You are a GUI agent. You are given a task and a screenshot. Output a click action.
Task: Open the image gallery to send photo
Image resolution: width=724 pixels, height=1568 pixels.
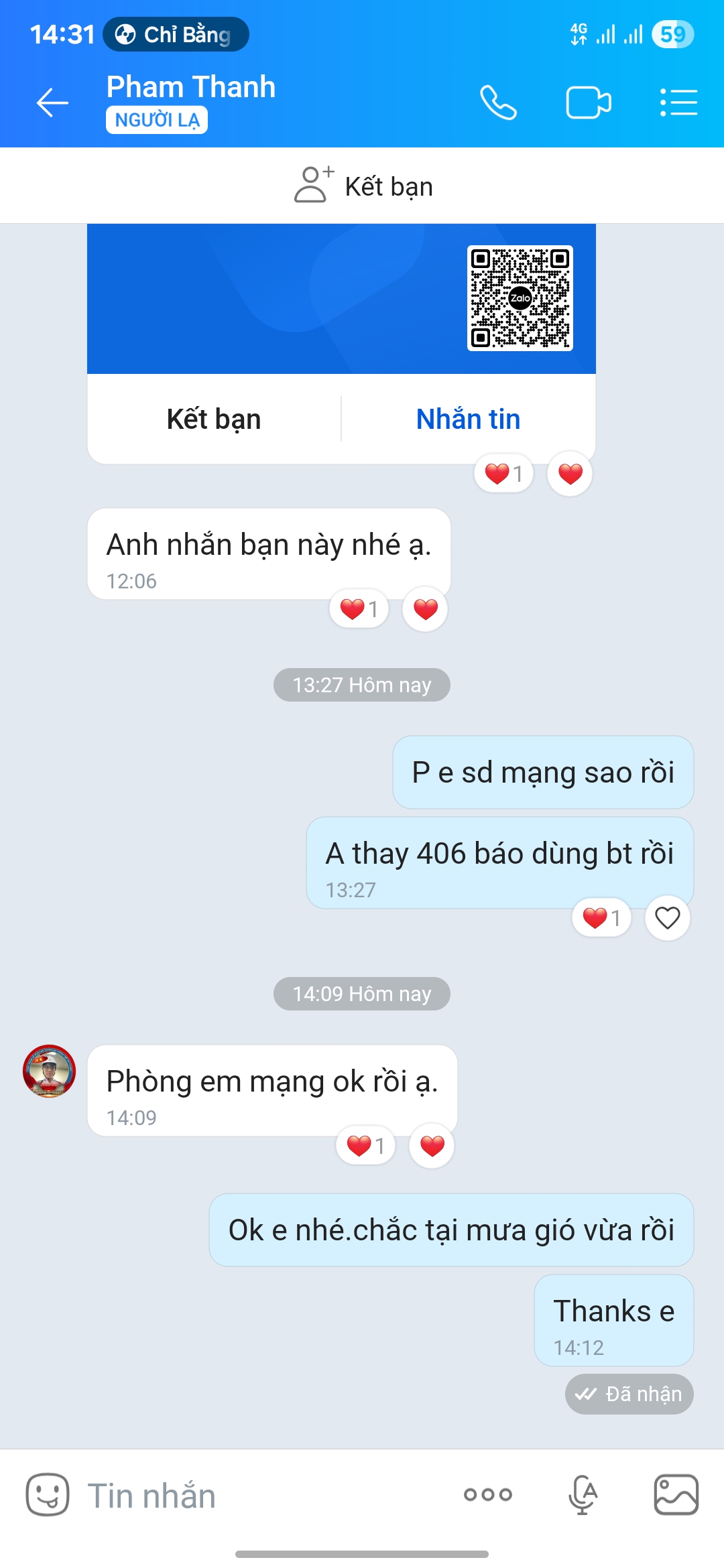tap(676, 1494)
